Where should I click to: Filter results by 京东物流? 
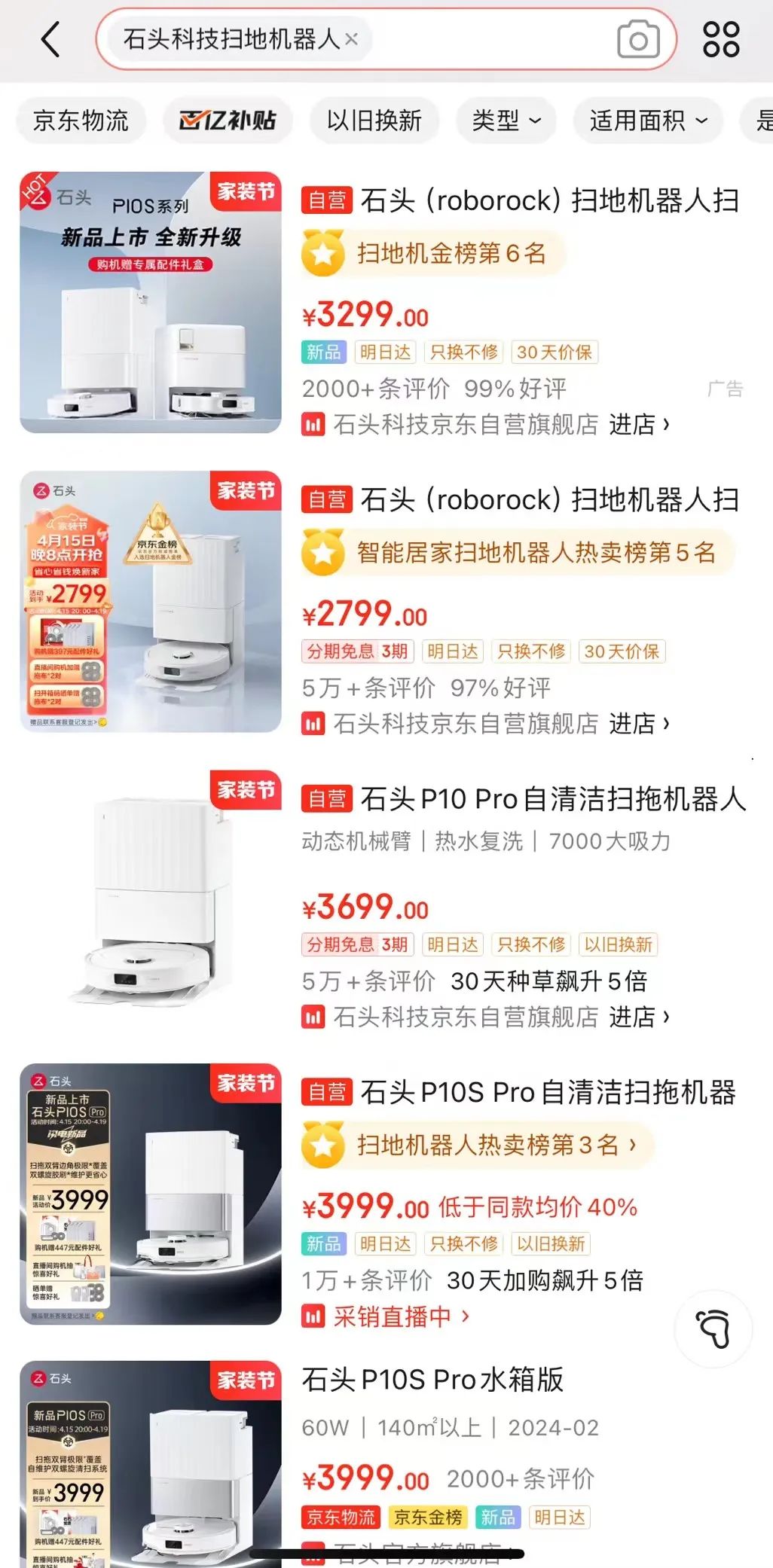[81, 120]
